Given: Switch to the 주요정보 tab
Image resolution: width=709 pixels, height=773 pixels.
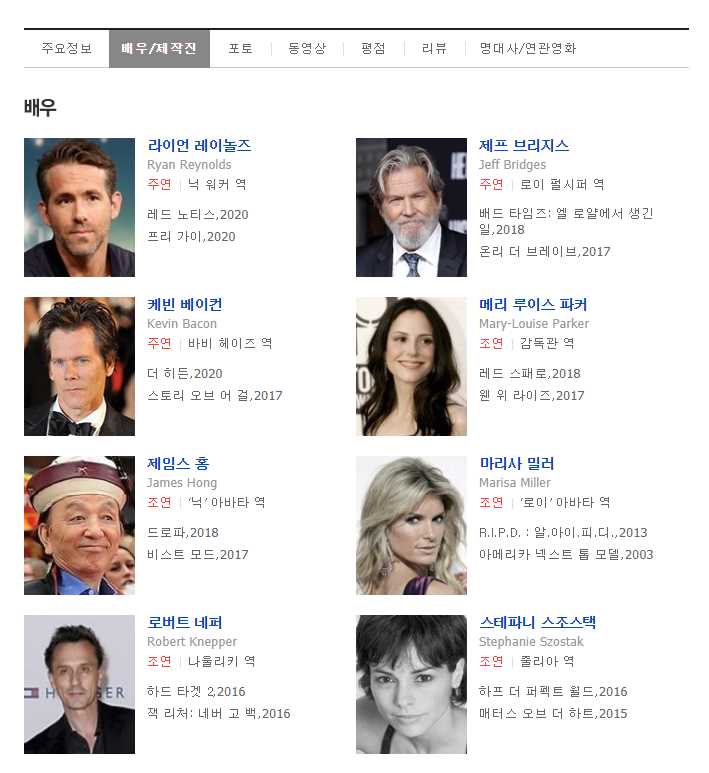Looking at the screenshot, I should [66, 48].
